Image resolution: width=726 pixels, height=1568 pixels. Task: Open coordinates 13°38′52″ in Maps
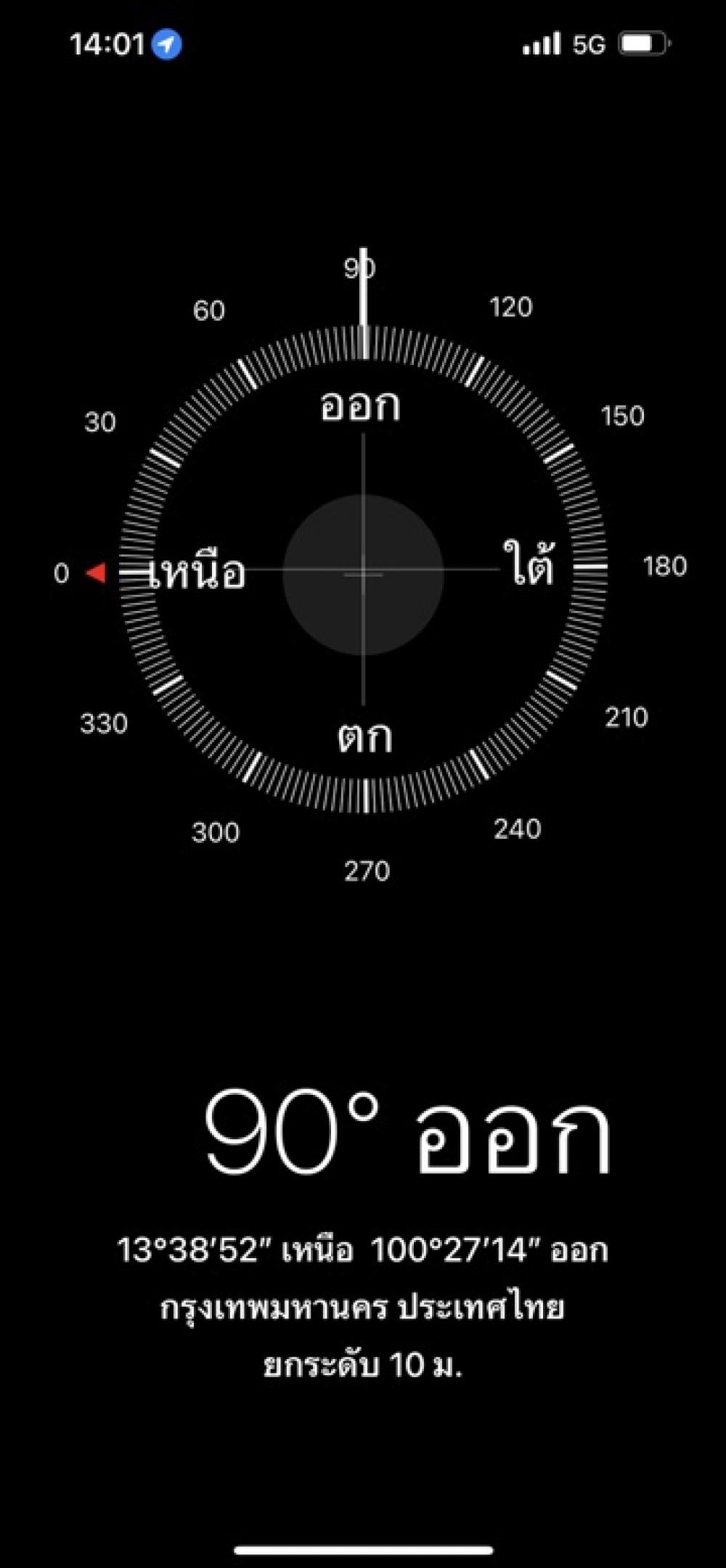(x=362, y=1250)
